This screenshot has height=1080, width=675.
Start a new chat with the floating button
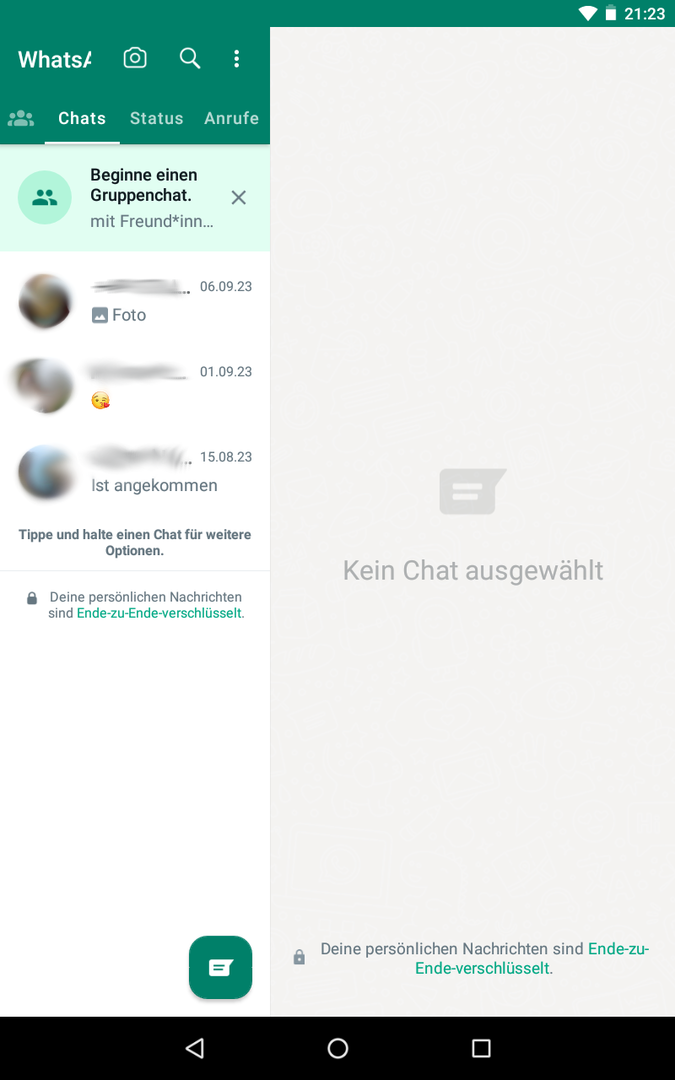click(x=220, y=967)
